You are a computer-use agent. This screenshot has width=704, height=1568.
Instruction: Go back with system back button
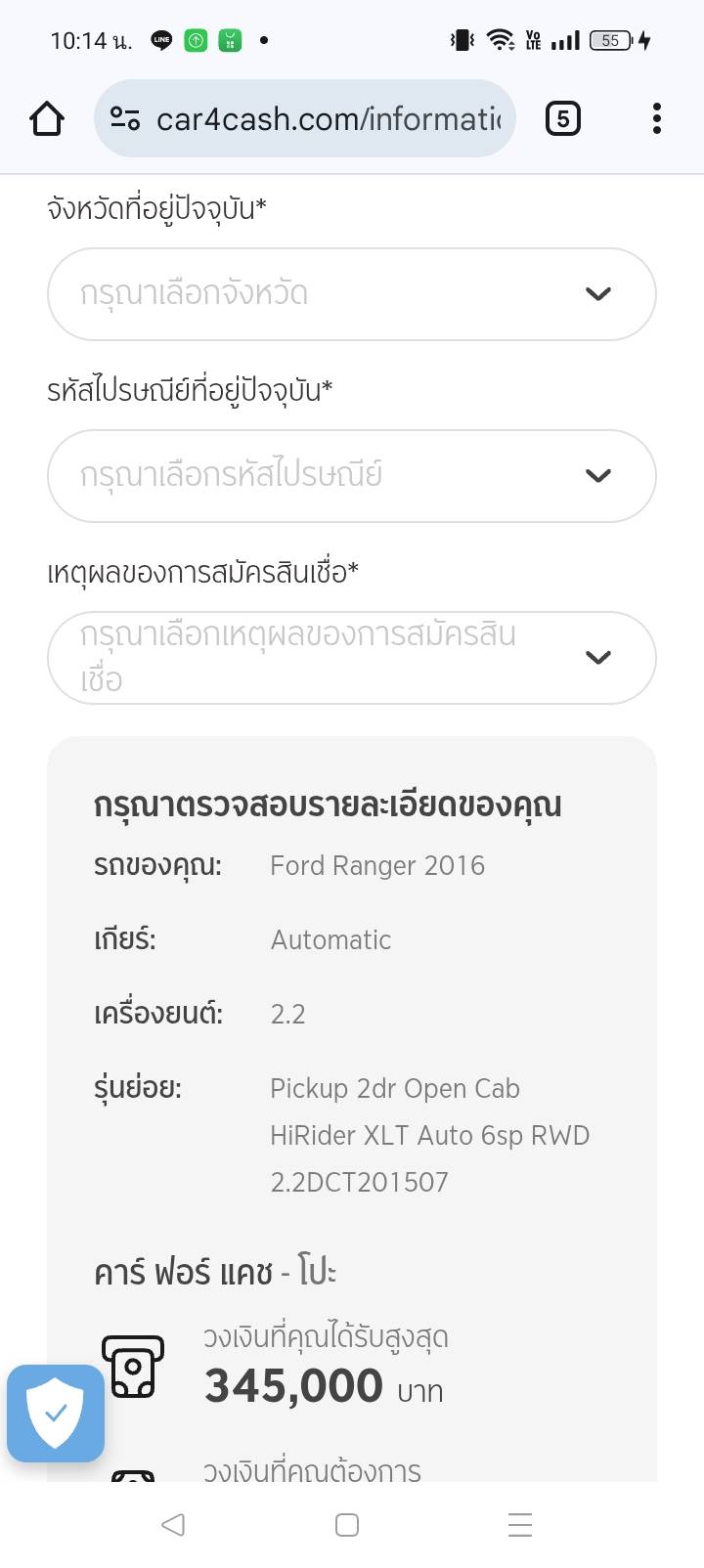(x=173, y=1524)
